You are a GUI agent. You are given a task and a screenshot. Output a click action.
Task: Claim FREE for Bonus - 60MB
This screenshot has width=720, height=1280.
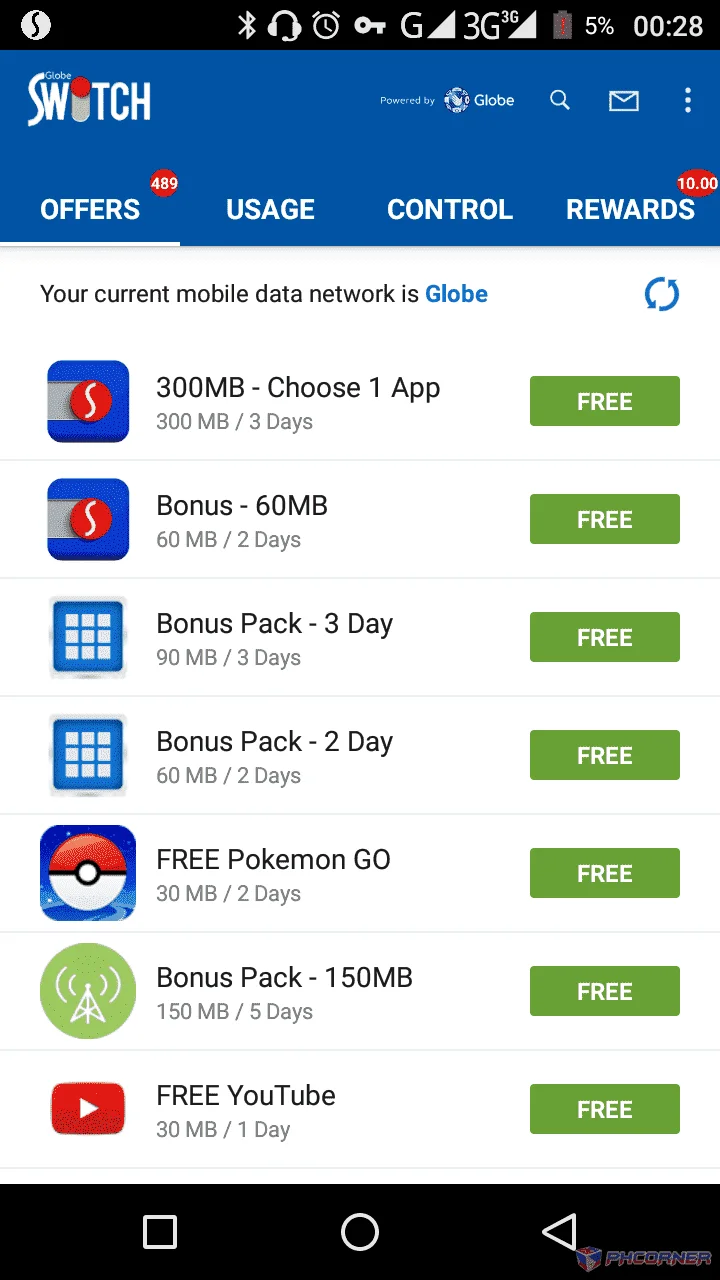coord(605,519)
